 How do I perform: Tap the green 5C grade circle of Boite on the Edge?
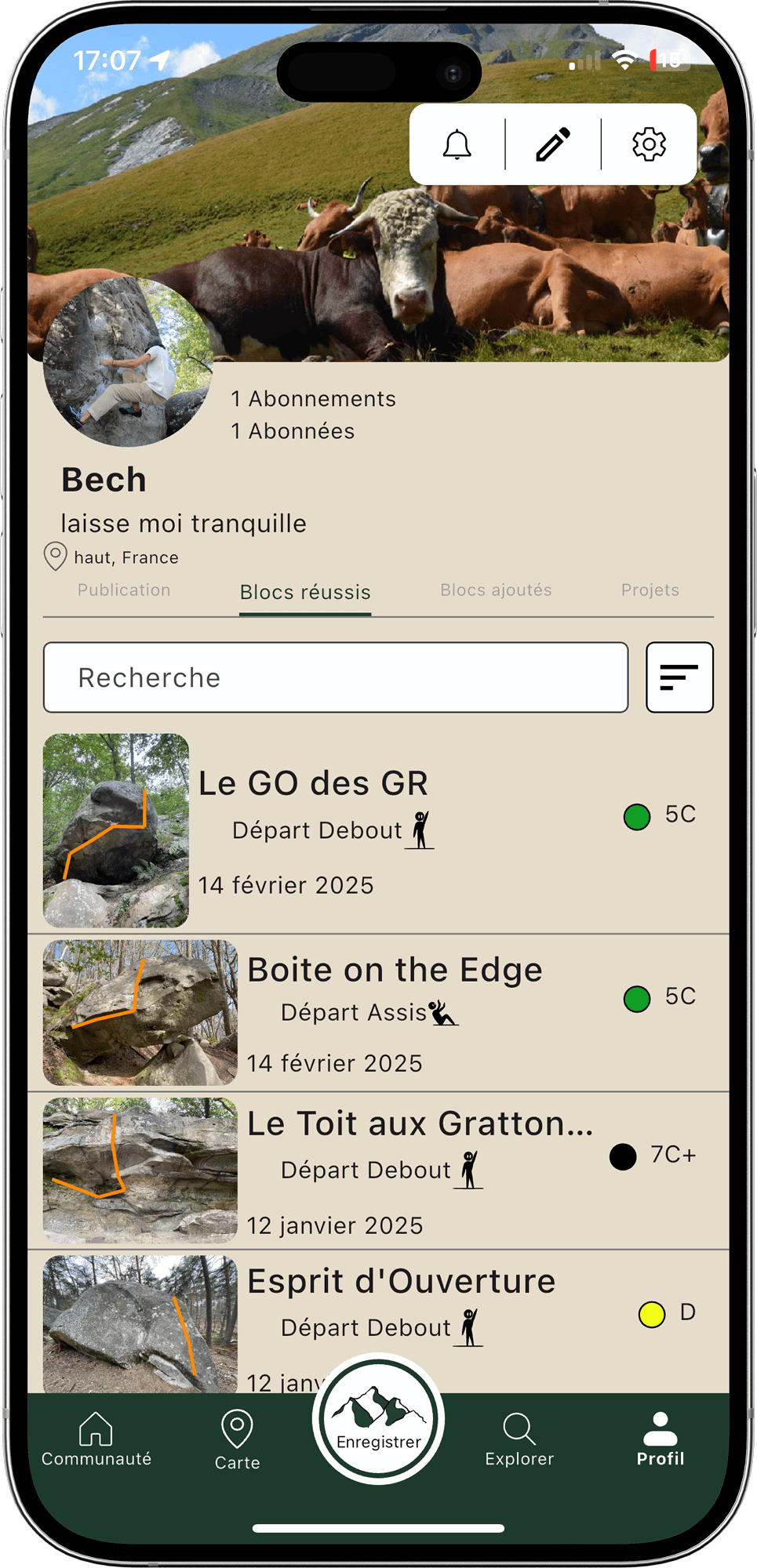point(637,1000)
